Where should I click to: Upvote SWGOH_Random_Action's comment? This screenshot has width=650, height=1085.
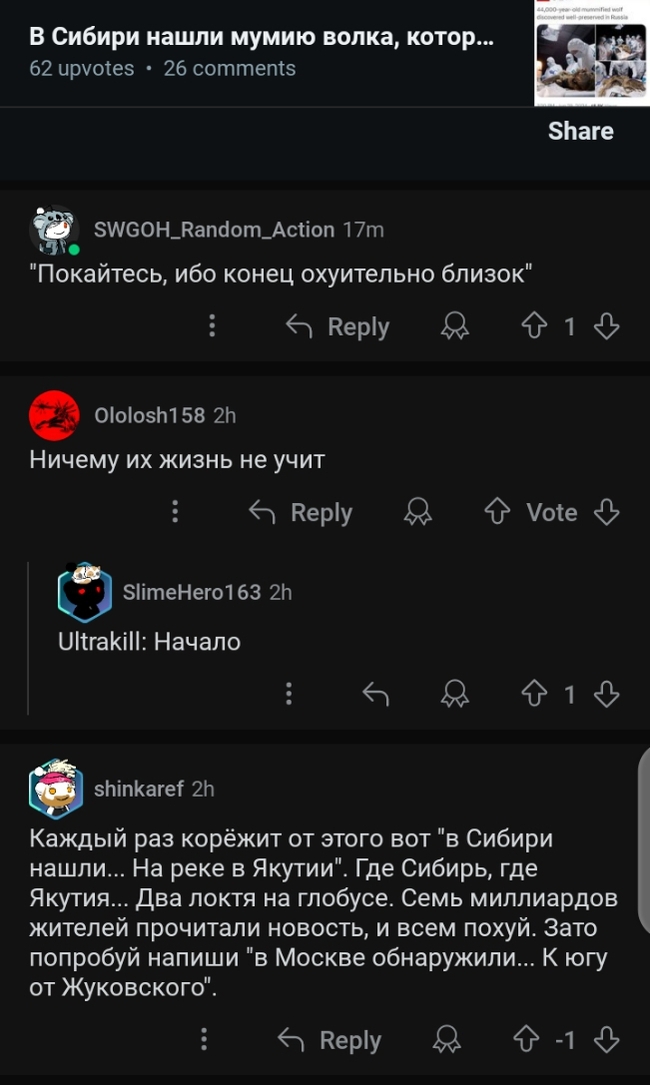[x=535, y=327]
